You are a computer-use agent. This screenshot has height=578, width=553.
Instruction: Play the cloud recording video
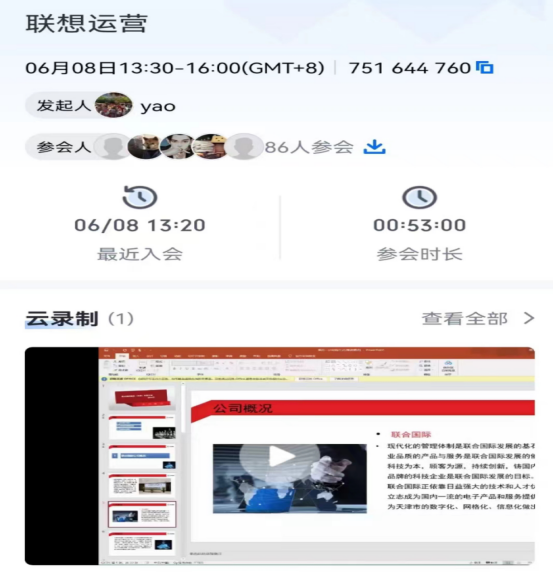pyautogui.click(x=280, y=456)
